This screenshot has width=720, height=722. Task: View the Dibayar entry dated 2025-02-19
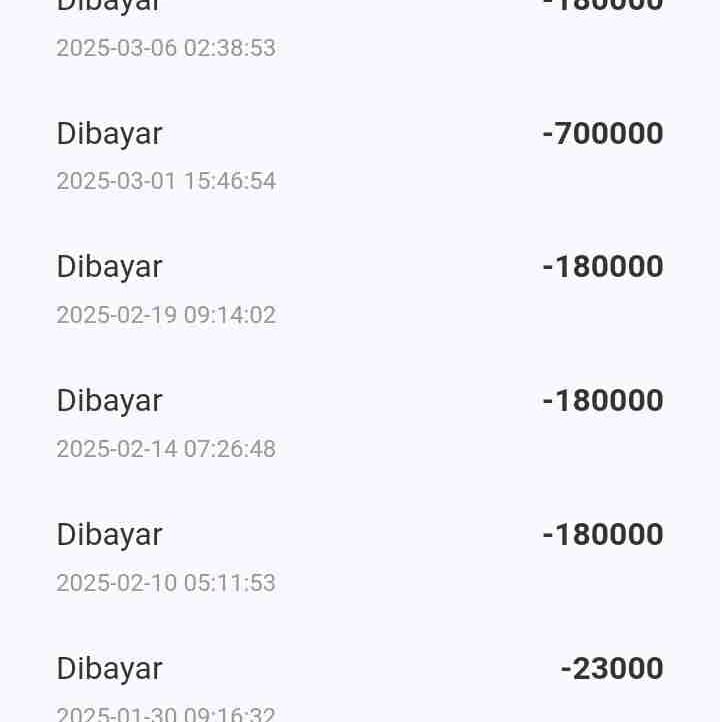pyautogui.click(x=360, y=289)
